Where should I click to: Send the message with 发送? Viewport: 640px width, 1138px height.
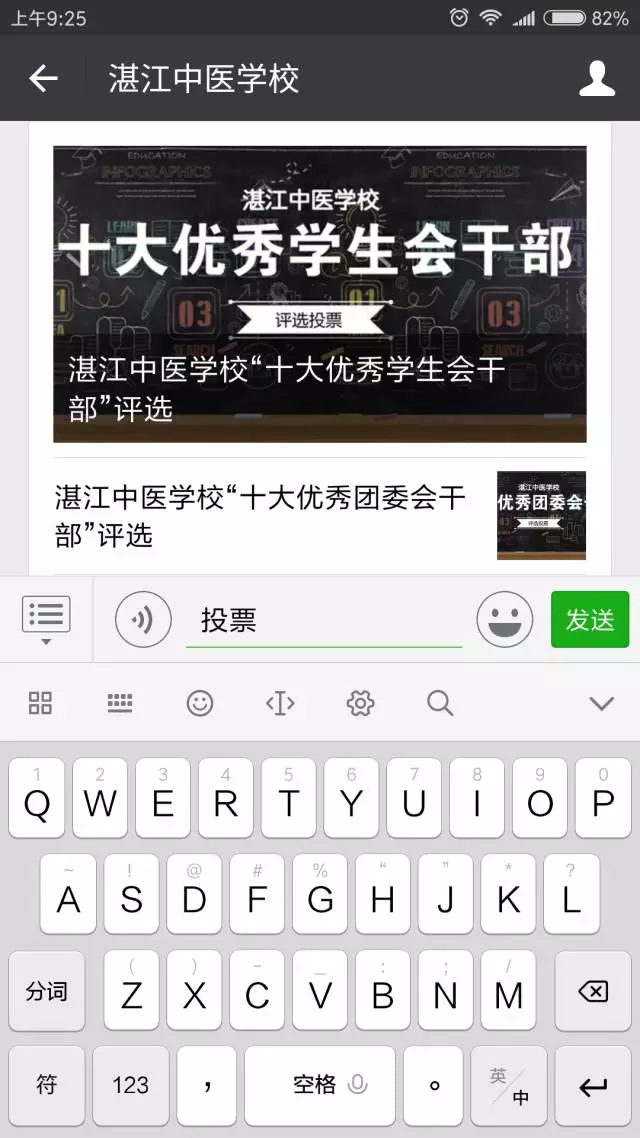[590, 619]
